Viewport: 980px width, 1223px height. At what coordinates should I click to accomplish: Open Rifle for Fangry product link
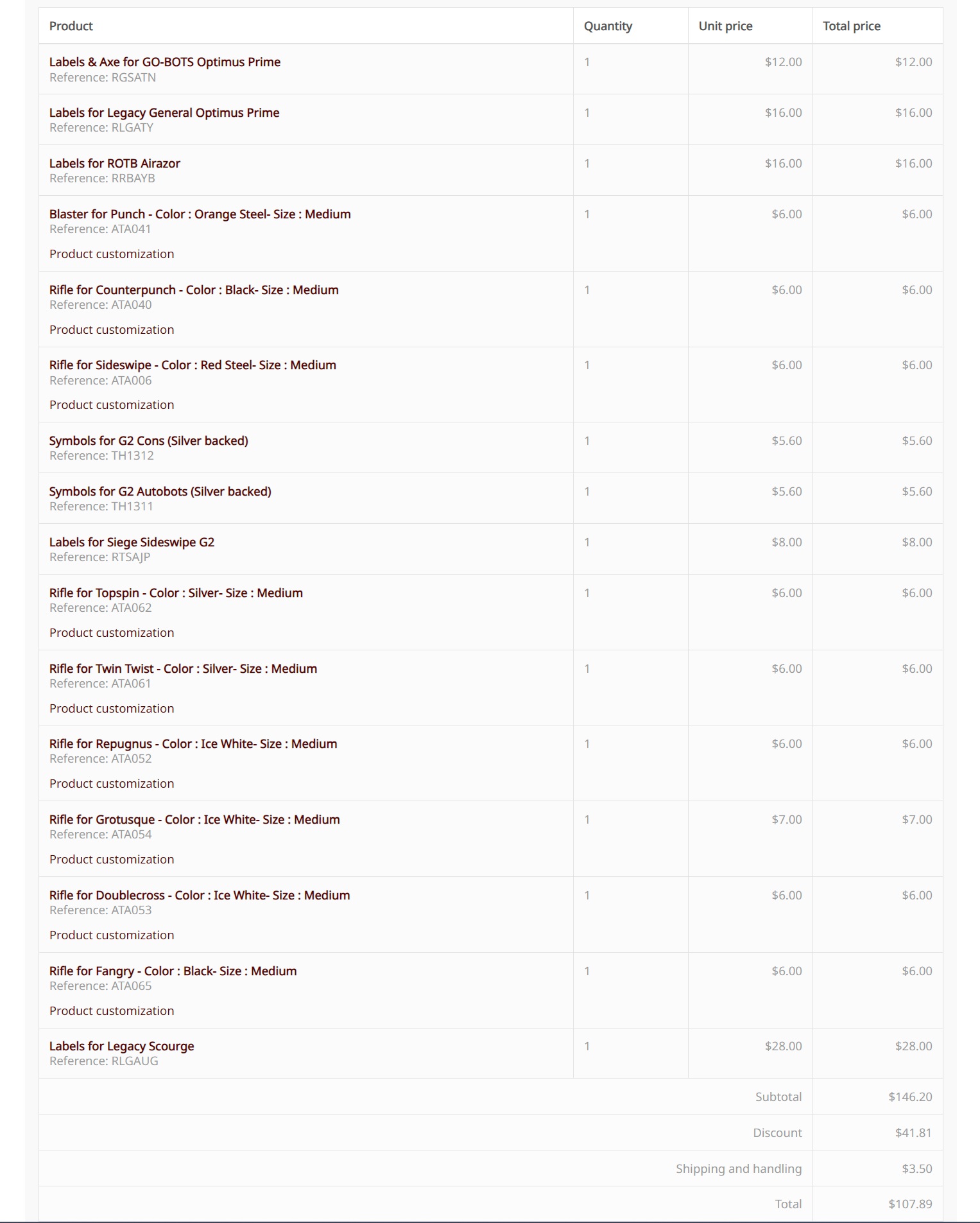(173, 971)
